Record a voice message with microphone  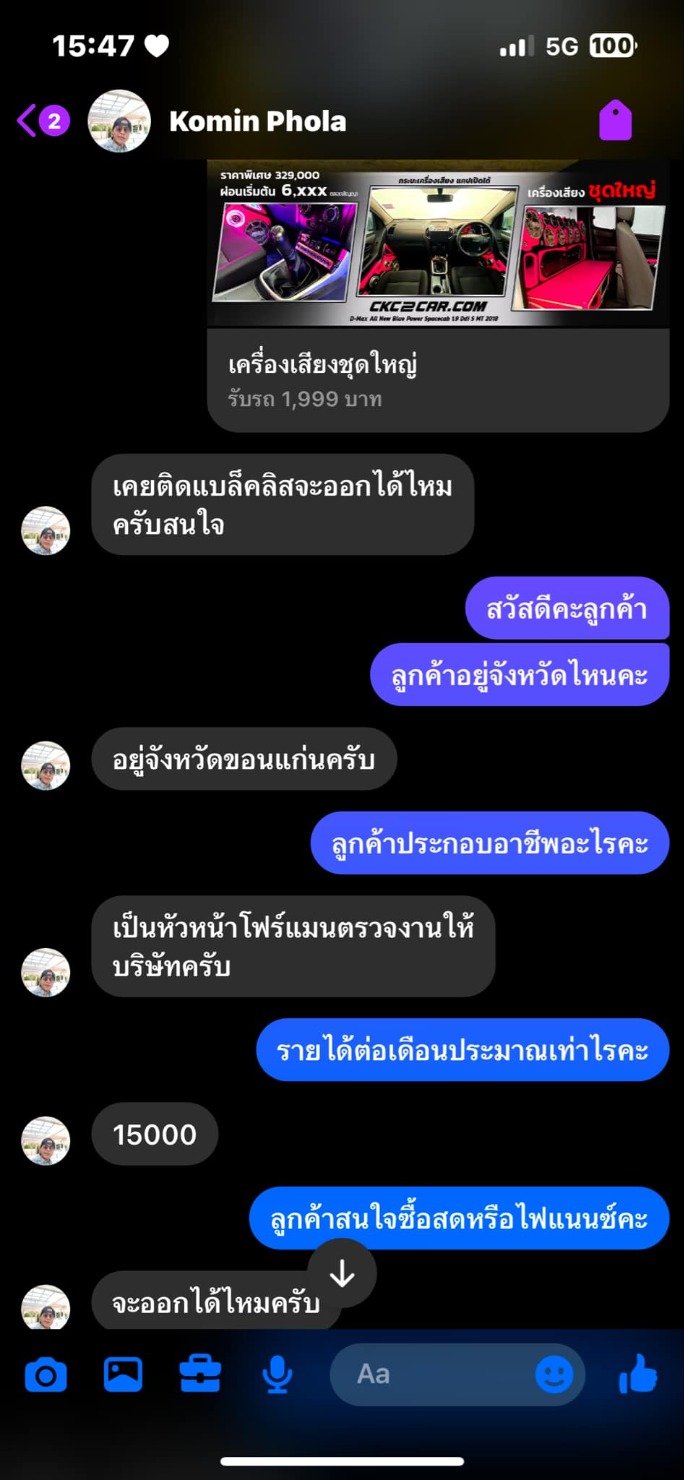coord(276,1376)
